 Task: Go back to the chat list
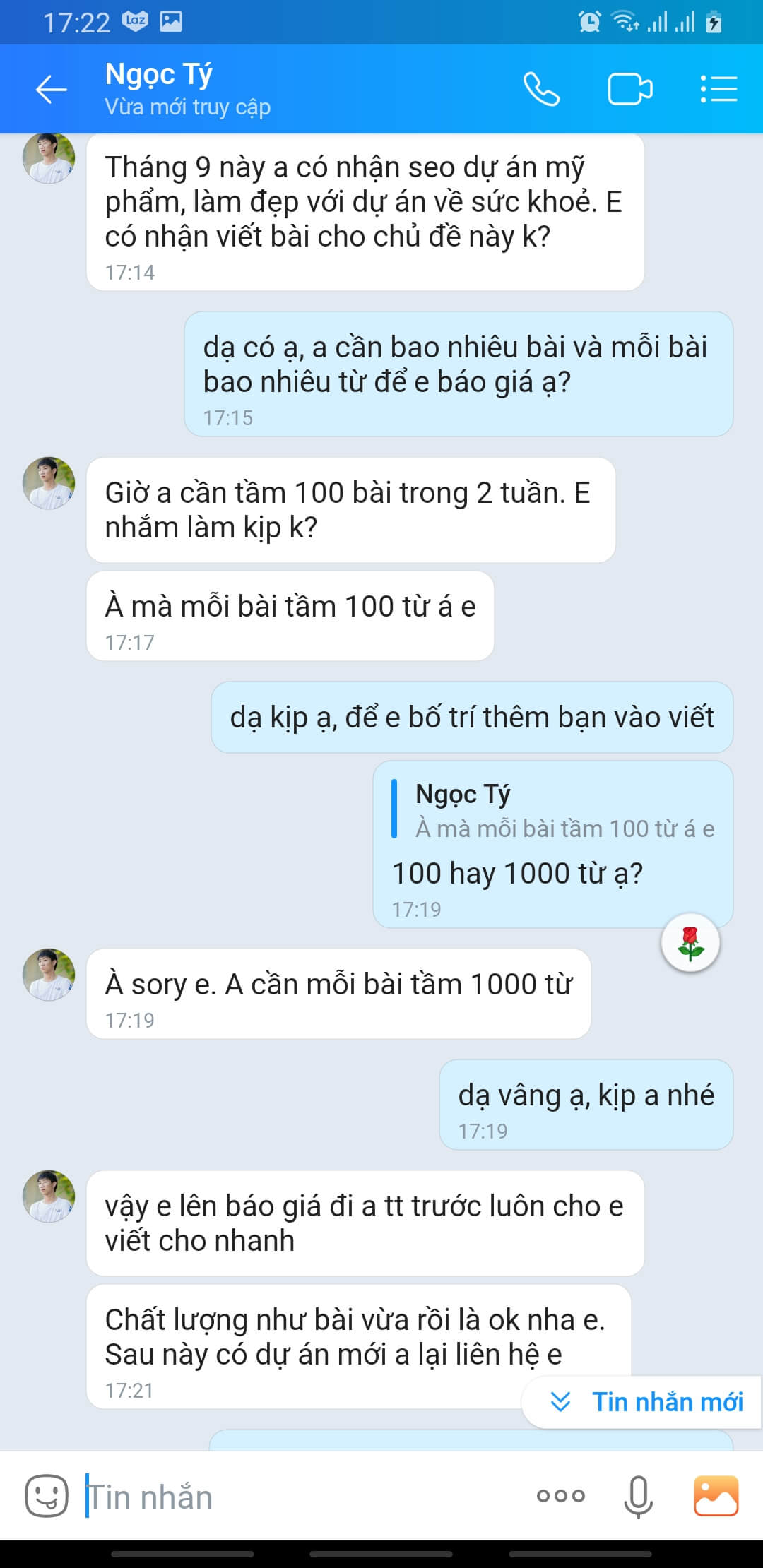point(51,90)
